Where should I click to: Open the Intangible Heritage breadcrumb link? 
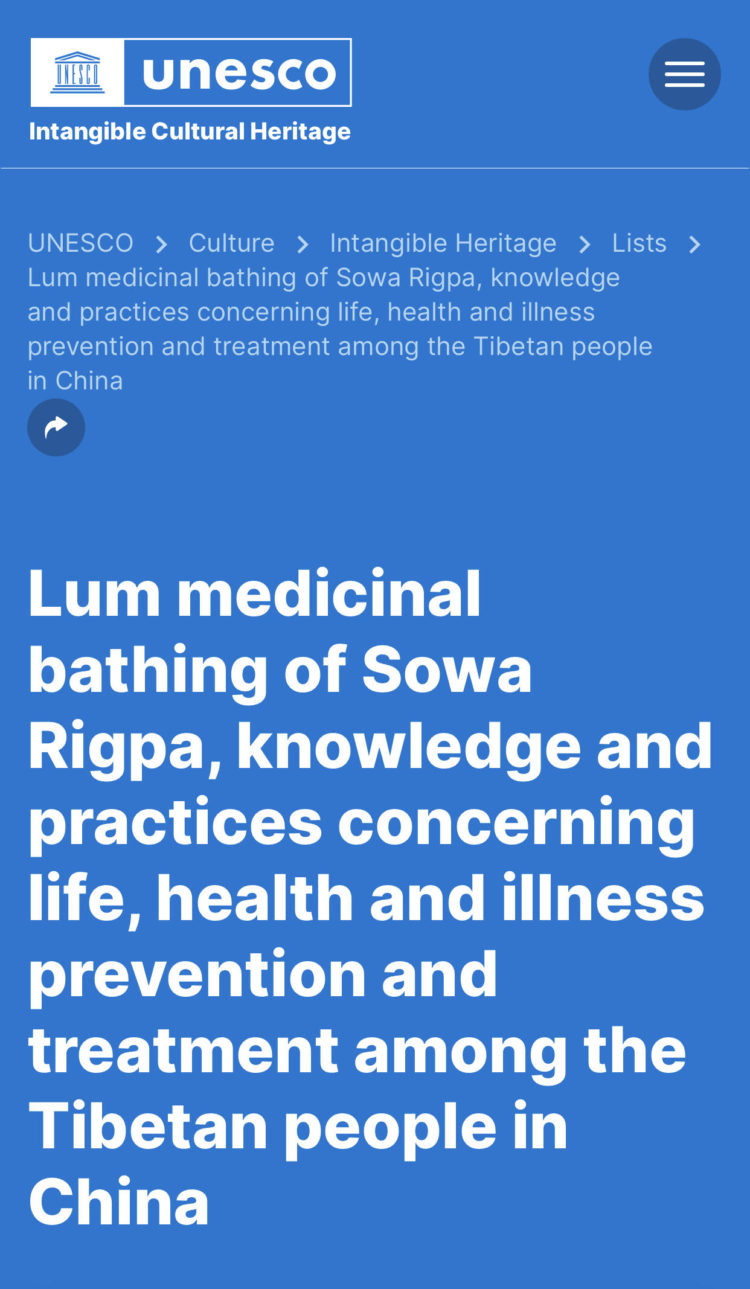tap(442, 243)
